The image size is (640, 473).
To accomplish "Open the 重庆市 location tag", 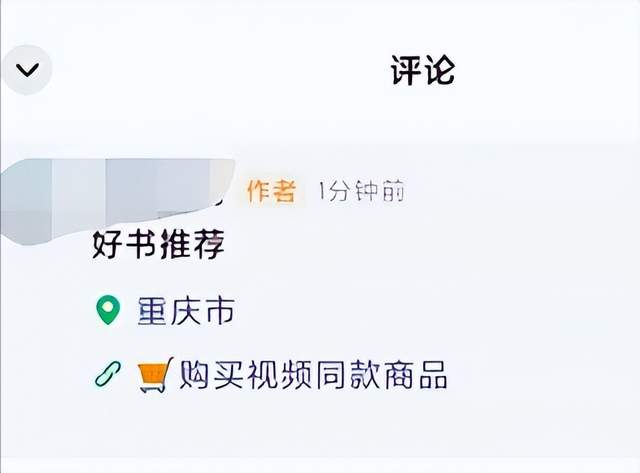I will 184,311.
